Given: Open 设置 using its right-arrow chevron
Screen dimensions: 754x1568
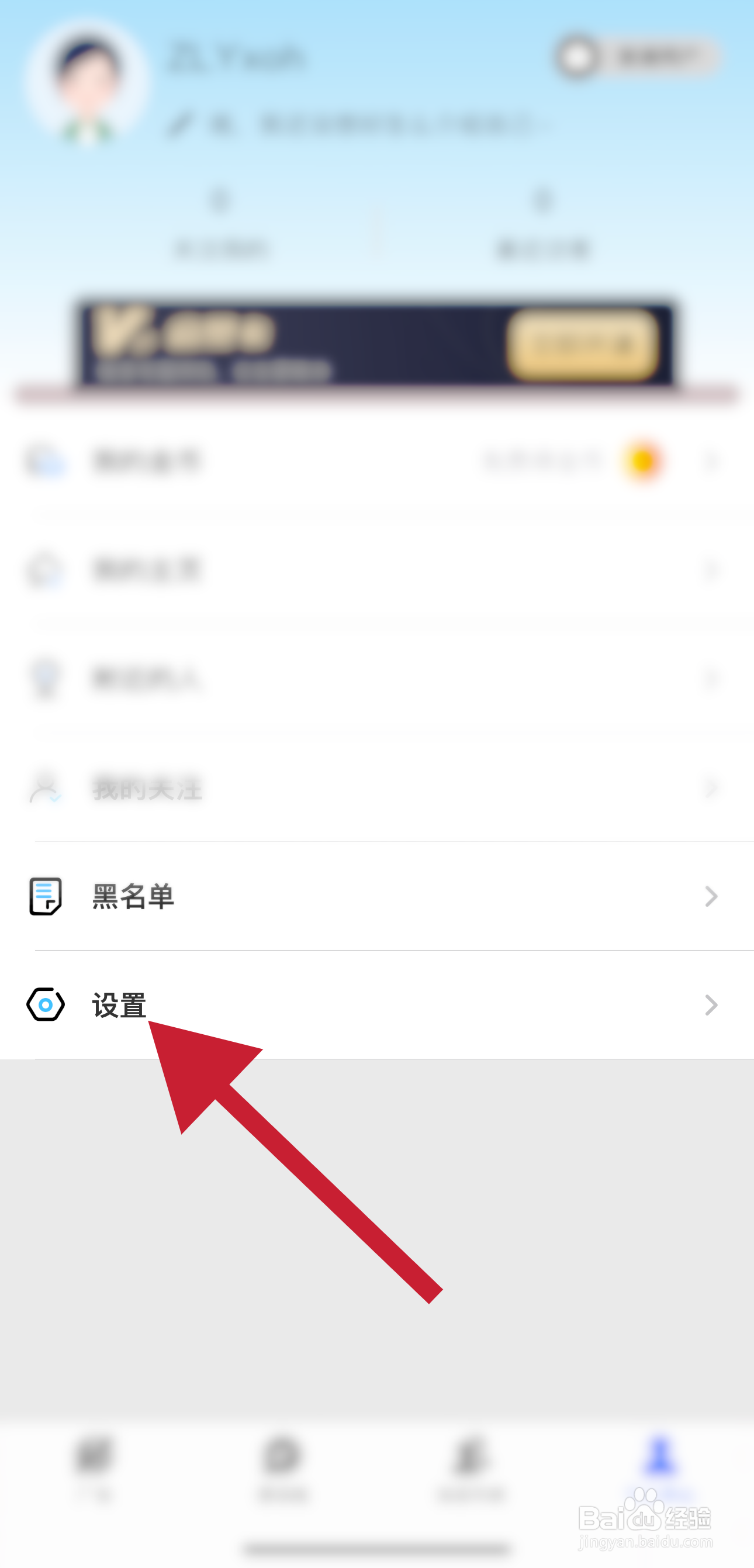Looking at the screenshot, I should coord(711,1005).
